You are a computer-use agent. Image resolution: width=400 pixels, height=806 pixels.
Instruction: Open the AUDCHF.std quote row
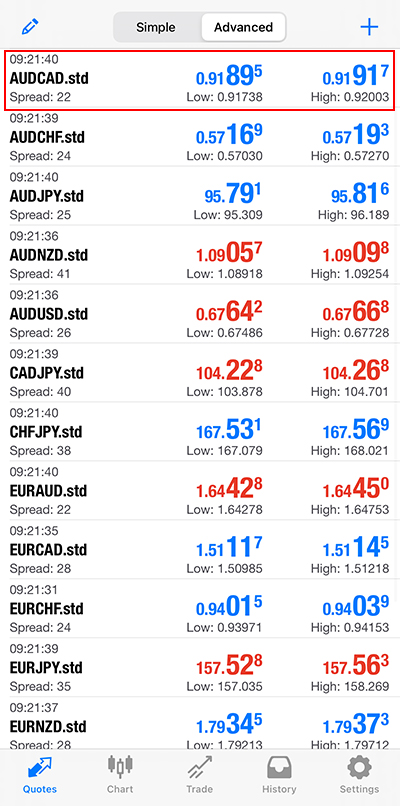(x=200, y=138)
